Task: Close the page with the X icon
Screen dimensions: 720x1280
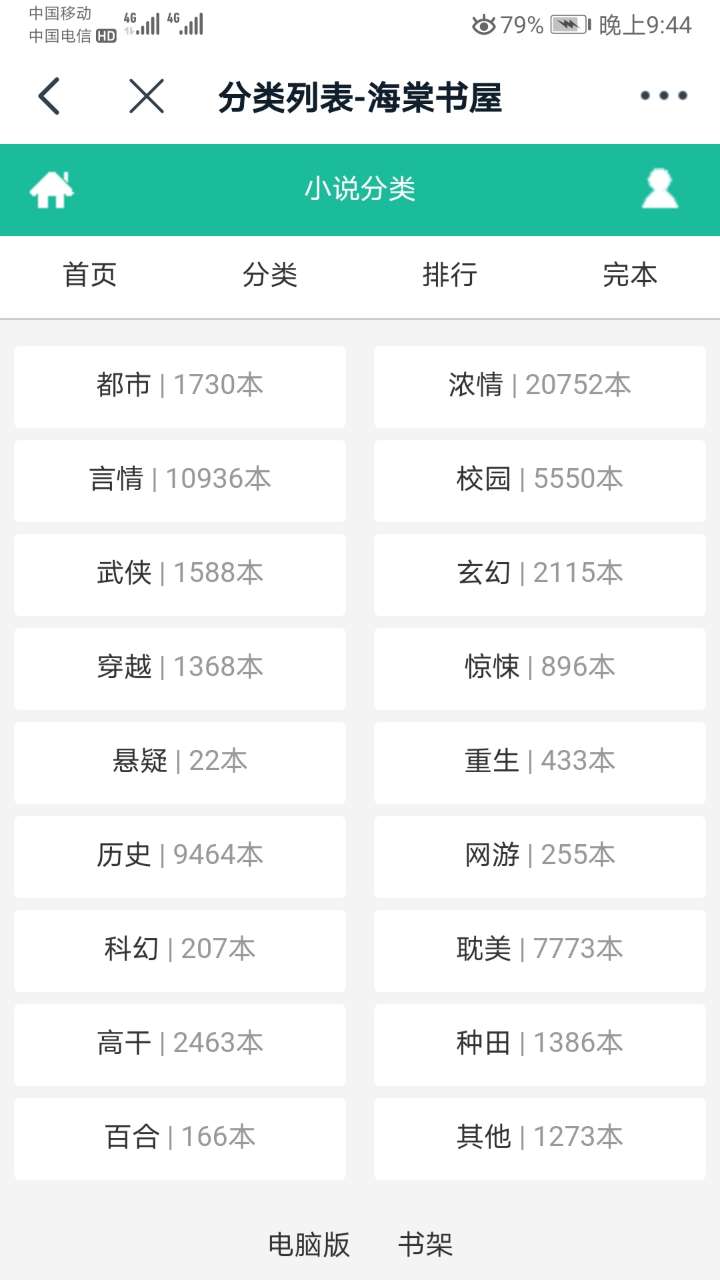Action: point(146,97)
